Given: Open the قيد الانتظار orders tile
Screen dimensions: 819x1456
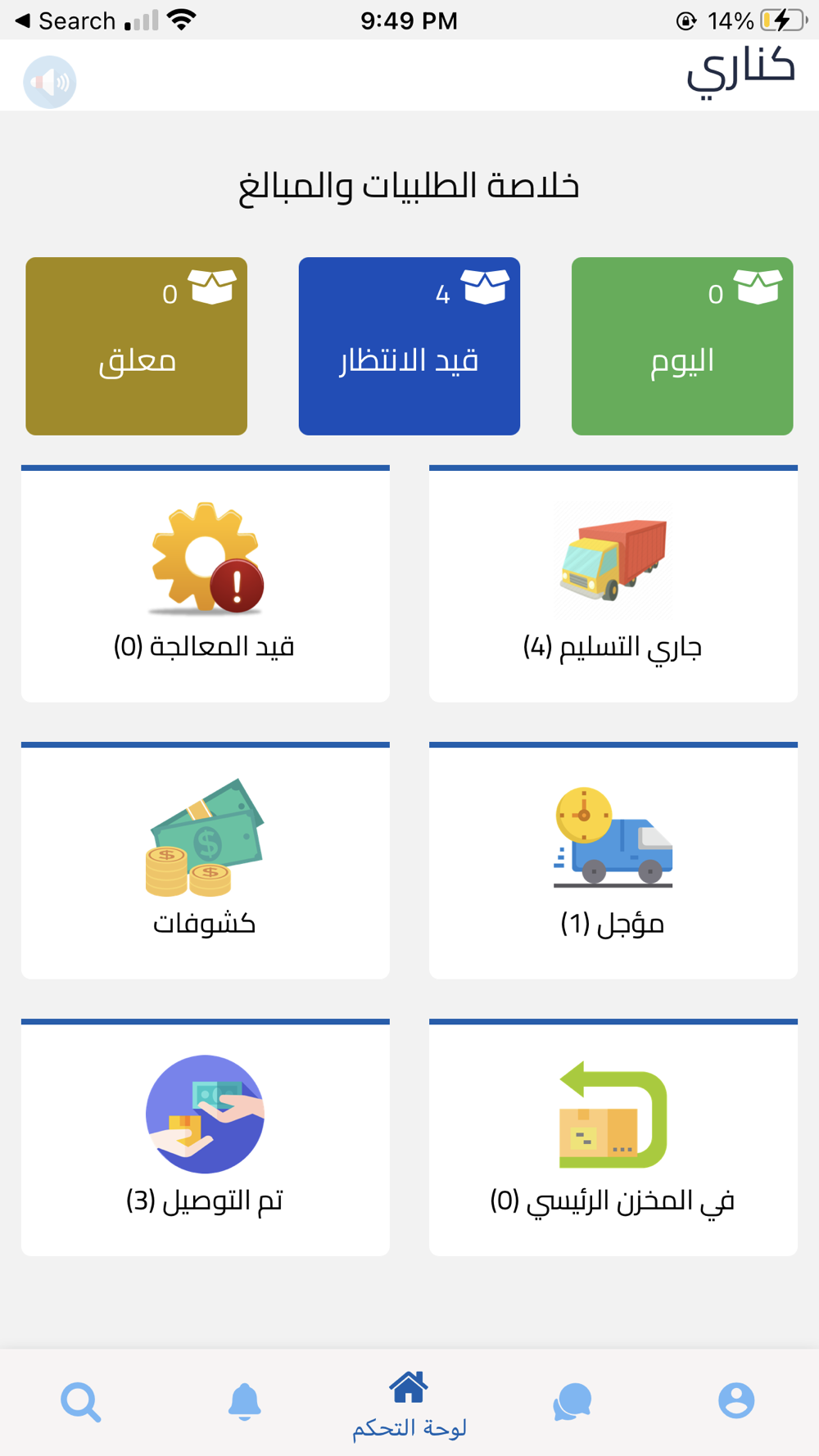Looking at the screenshot, I should pyautogui.click(x=409, y=346).
